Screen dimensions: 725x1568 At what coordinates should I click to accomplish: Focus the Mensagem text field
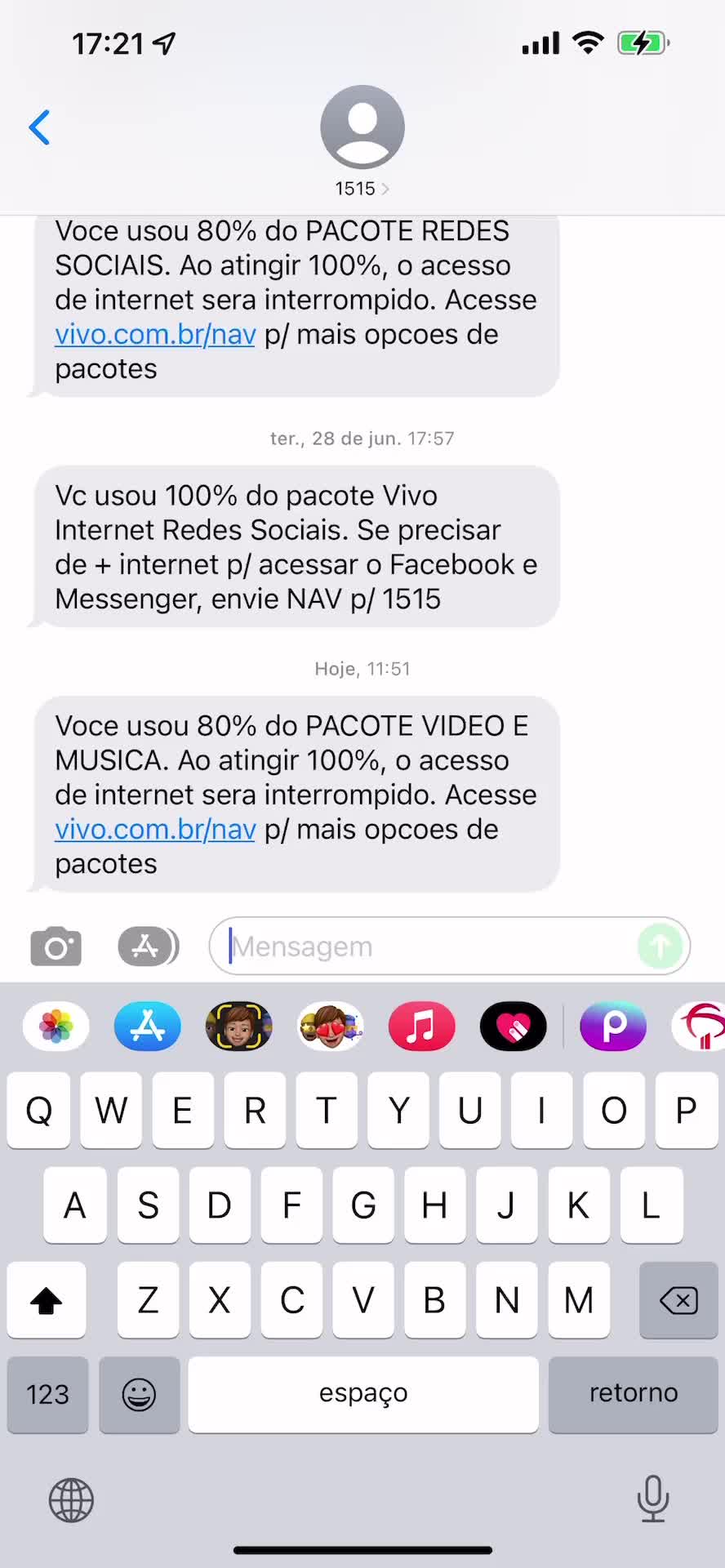(x=425, y=947)
